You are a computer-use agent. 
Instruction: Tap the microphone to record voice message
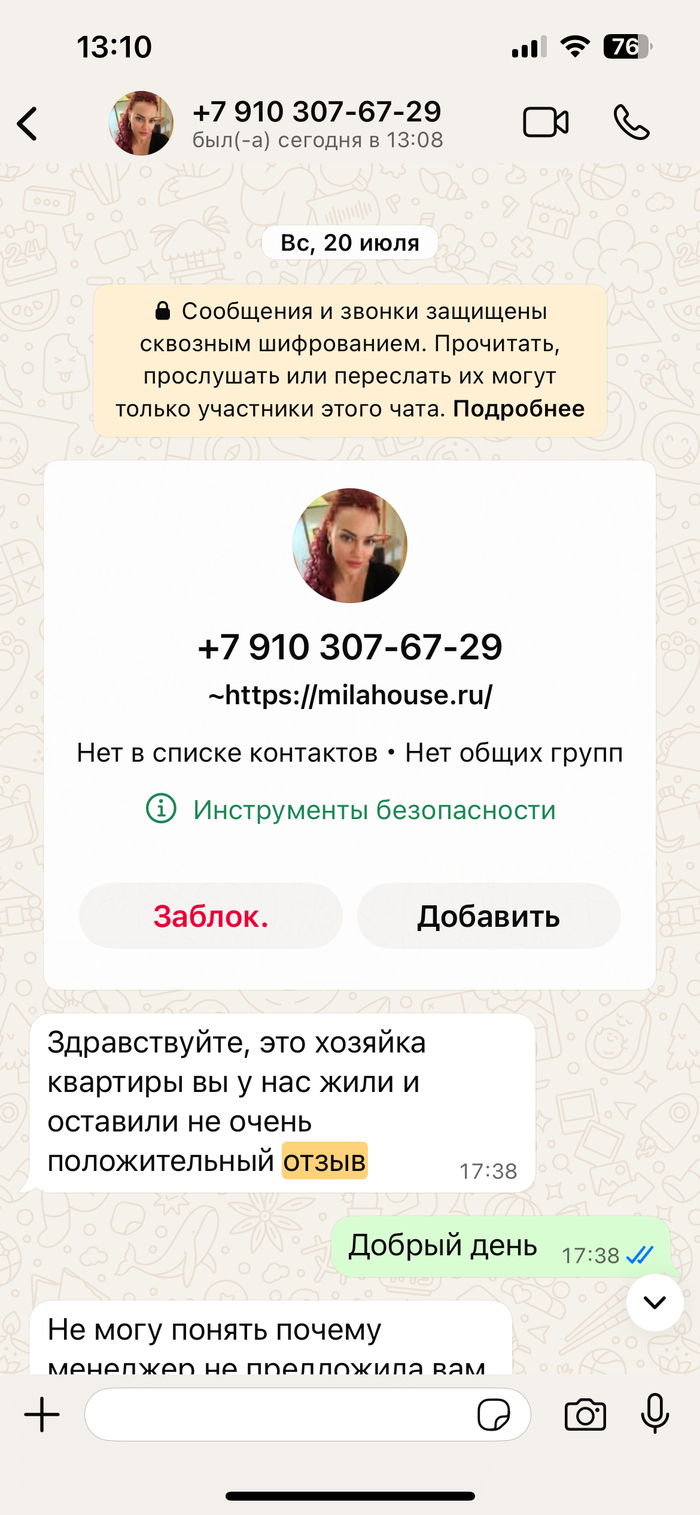click(654, 1415)
